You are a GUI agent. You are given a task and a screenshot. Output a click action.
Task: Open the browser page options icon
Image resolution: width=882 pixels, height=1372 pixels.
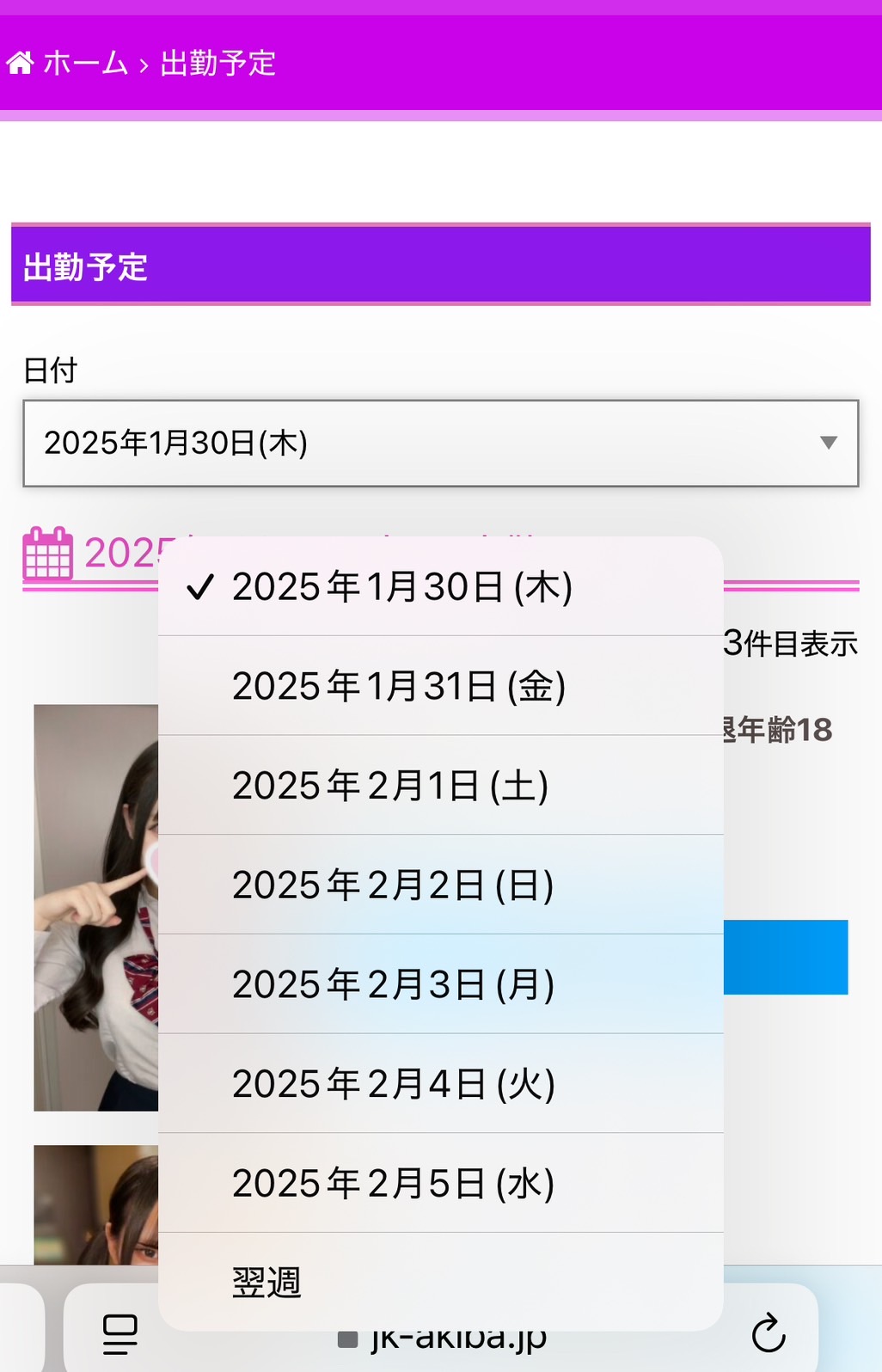(119, 1334)
